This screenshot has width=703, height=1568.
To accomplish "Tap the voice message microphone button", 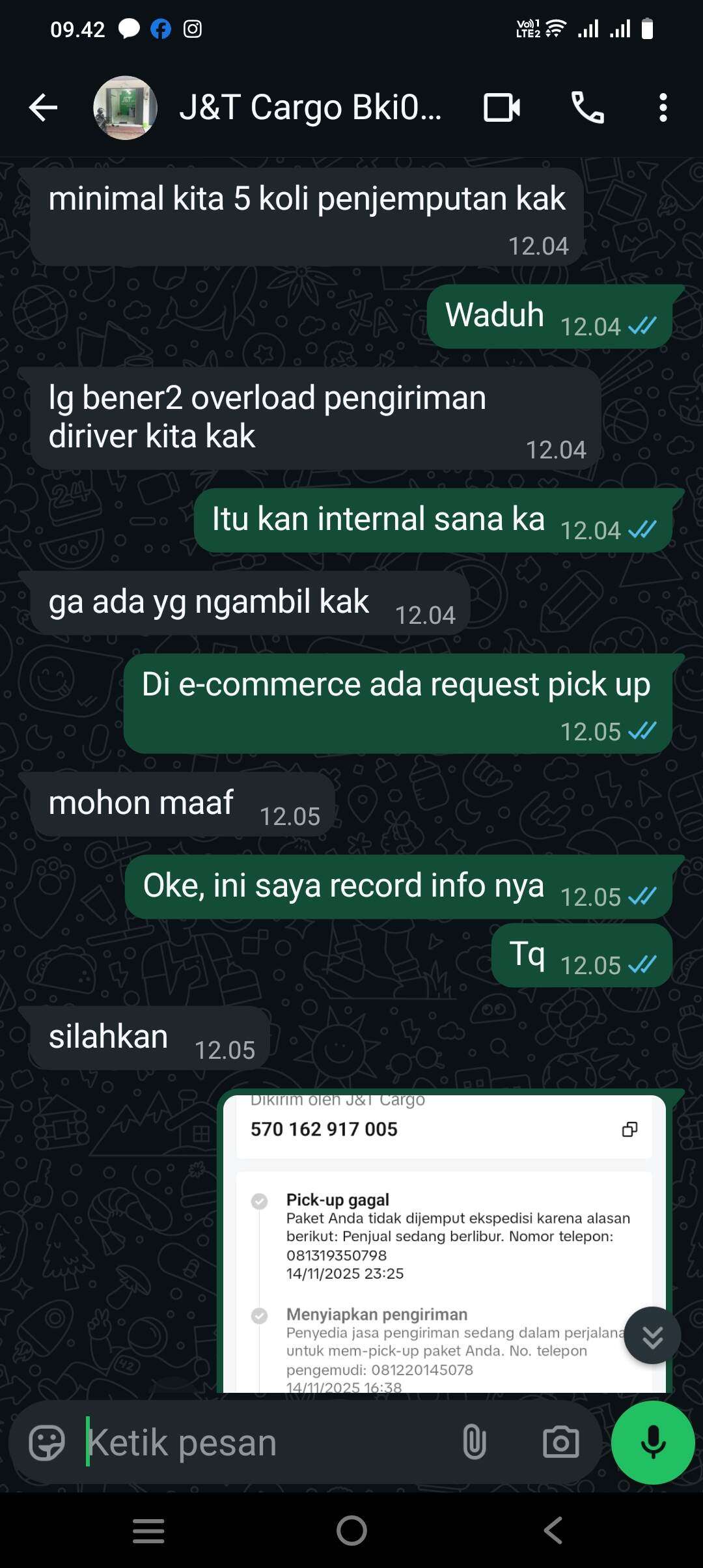I will tap(653, 1442).
